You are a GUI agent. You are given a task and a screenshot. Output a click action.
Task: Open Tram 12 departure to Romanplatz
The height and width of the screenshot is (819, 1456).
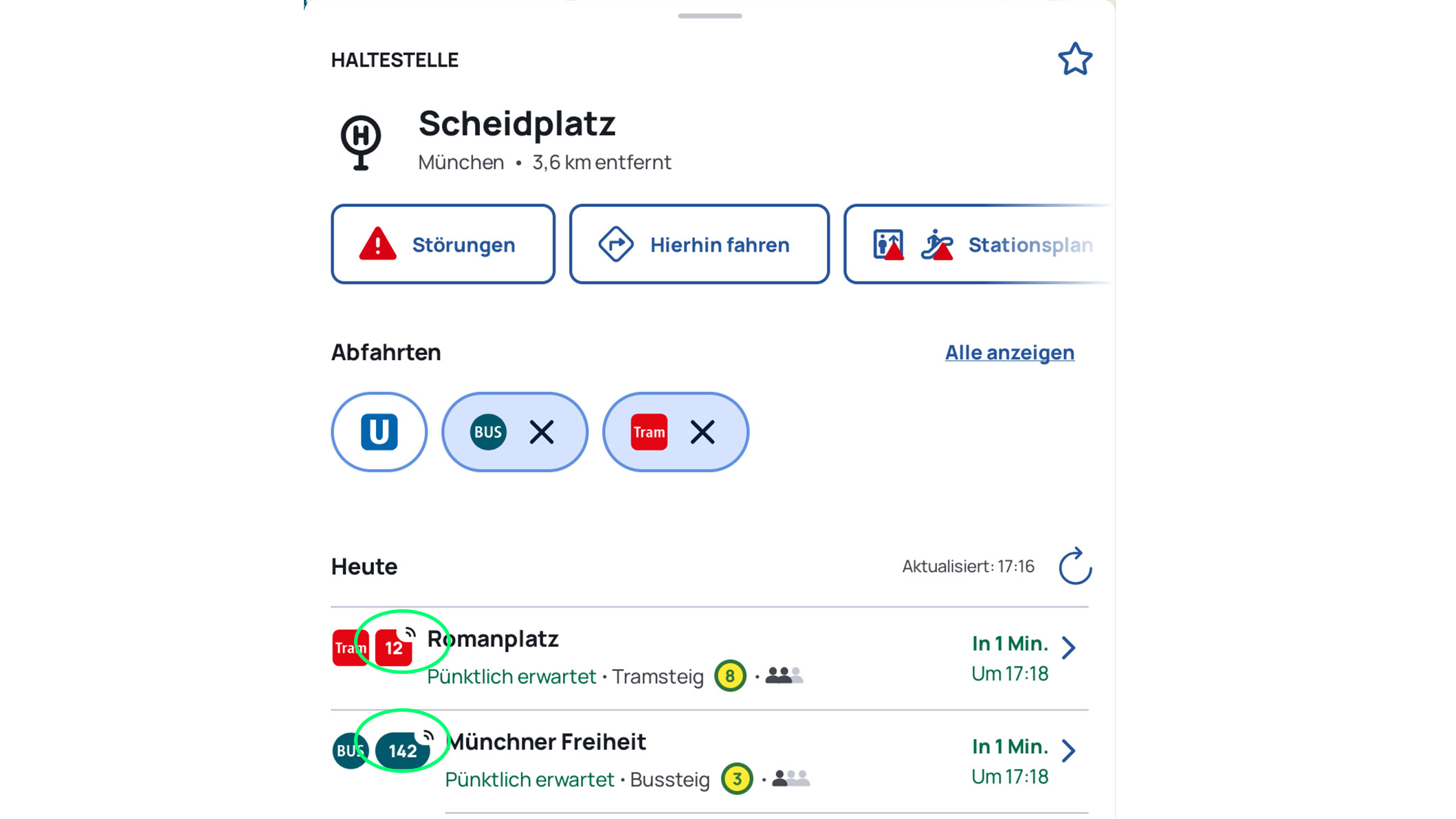coord(708,657)
